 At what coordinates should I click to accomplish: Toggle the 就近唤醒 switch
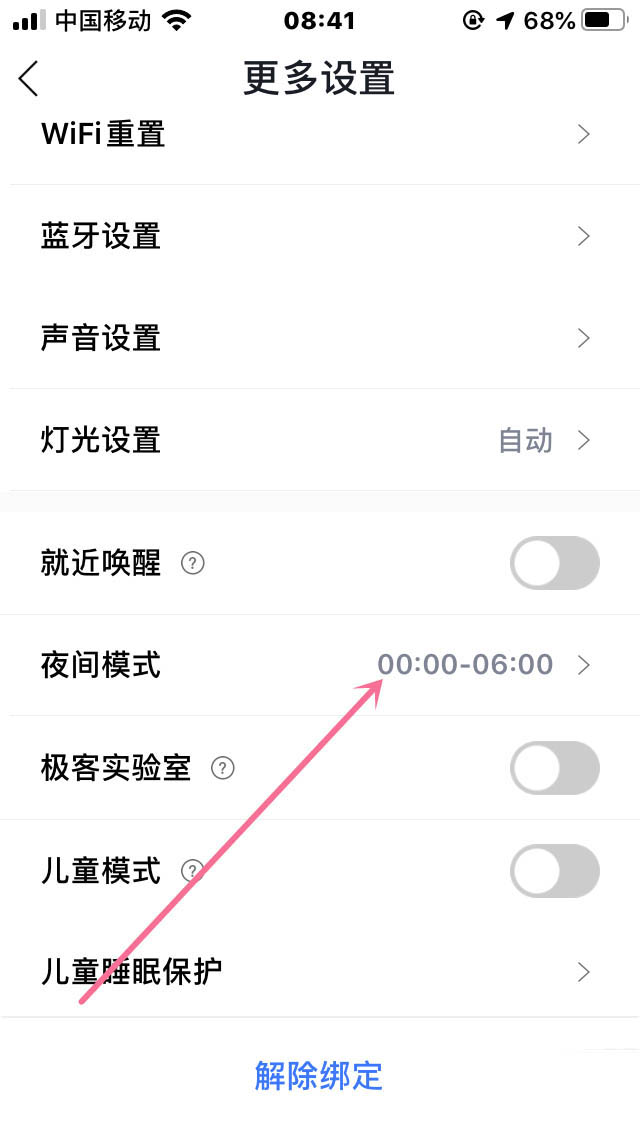click(x=554, y=563)
